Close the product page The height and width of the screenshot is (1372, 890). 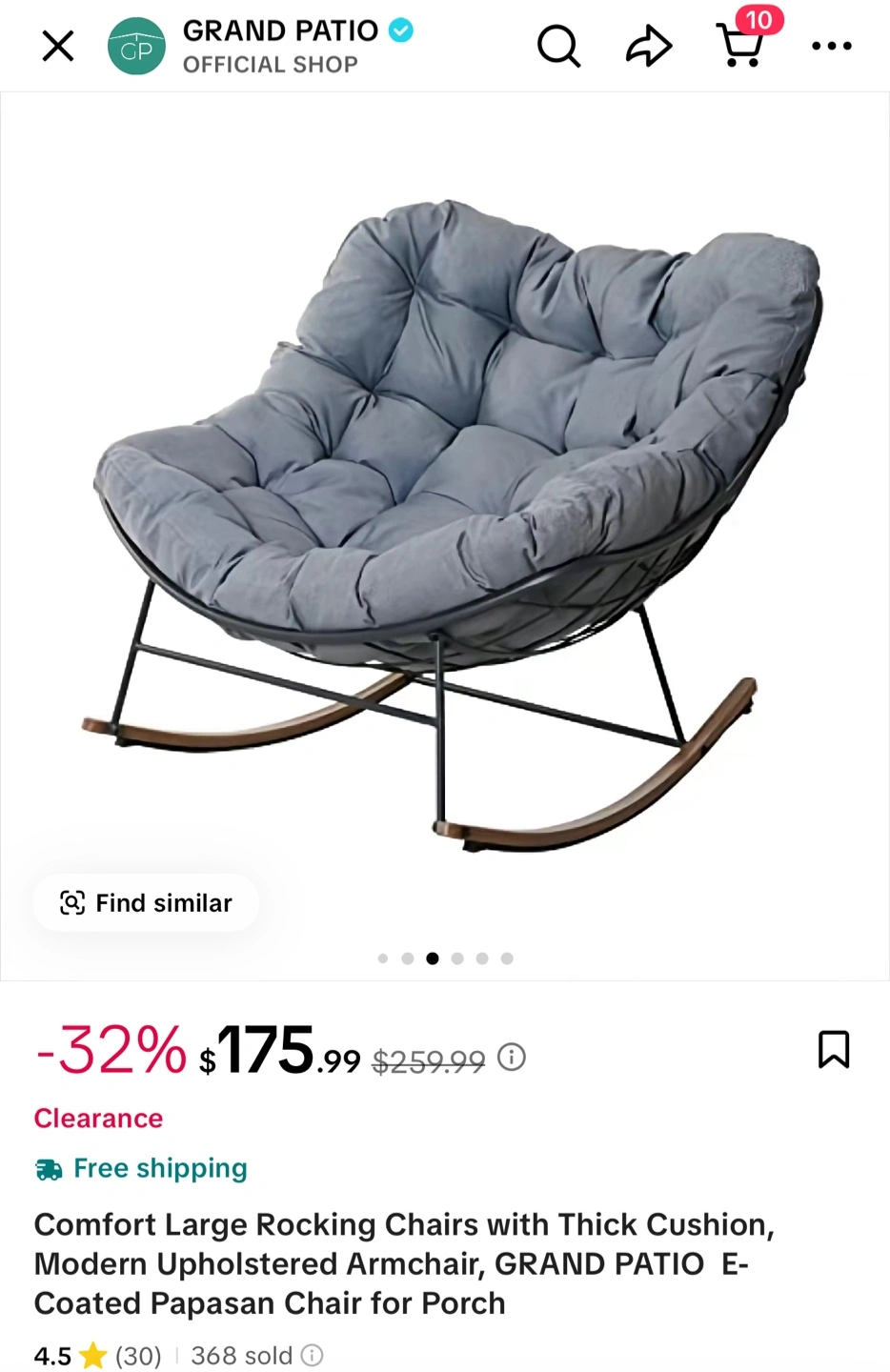[58, 46]
